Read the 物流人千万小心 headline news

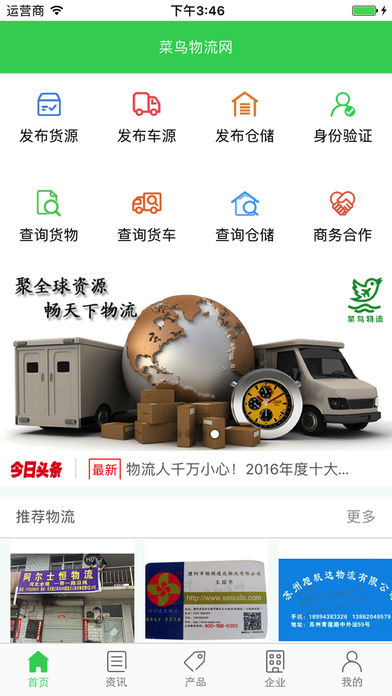[238, 469]
